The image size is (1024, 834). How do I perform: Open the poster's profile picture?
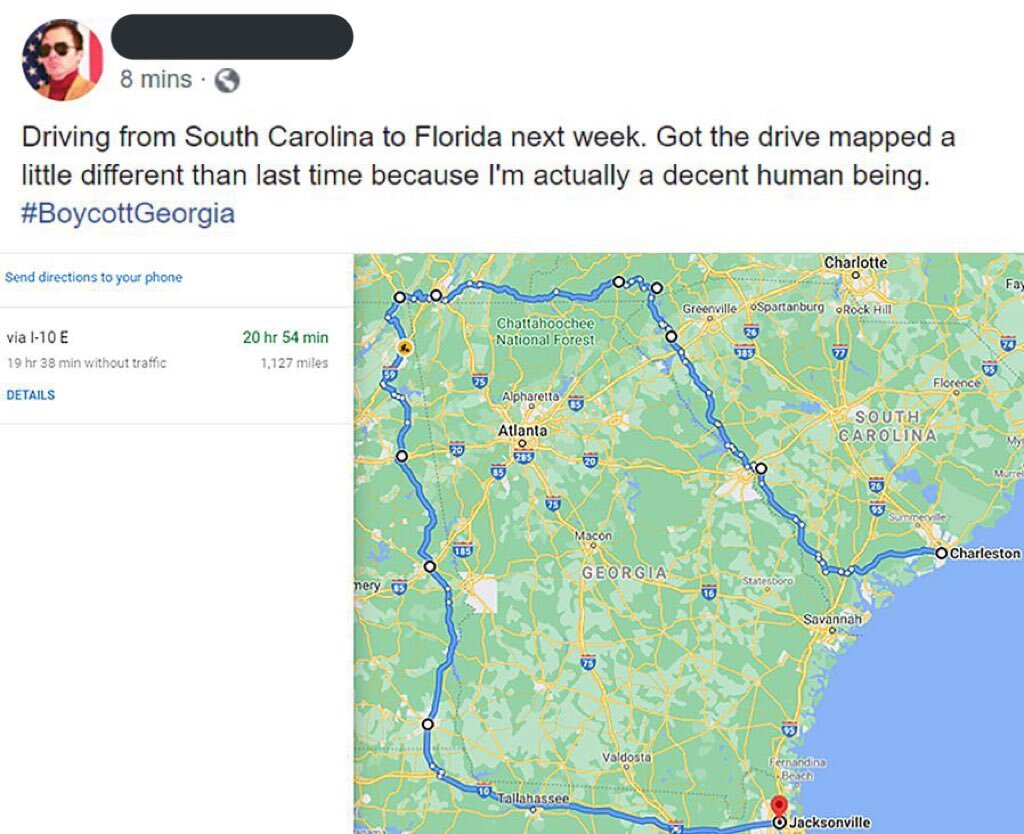[x=62, y=60]
